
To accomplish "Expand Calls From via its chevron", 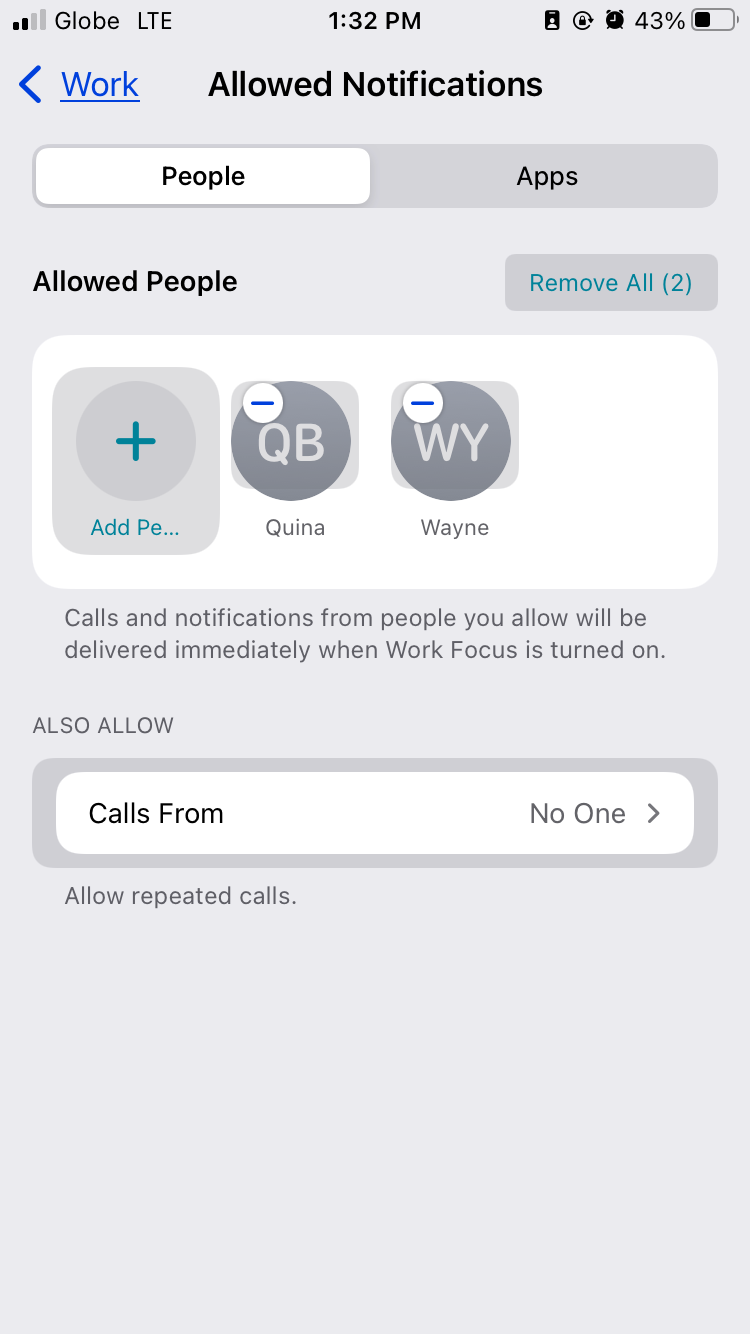I will pos(654,813).
